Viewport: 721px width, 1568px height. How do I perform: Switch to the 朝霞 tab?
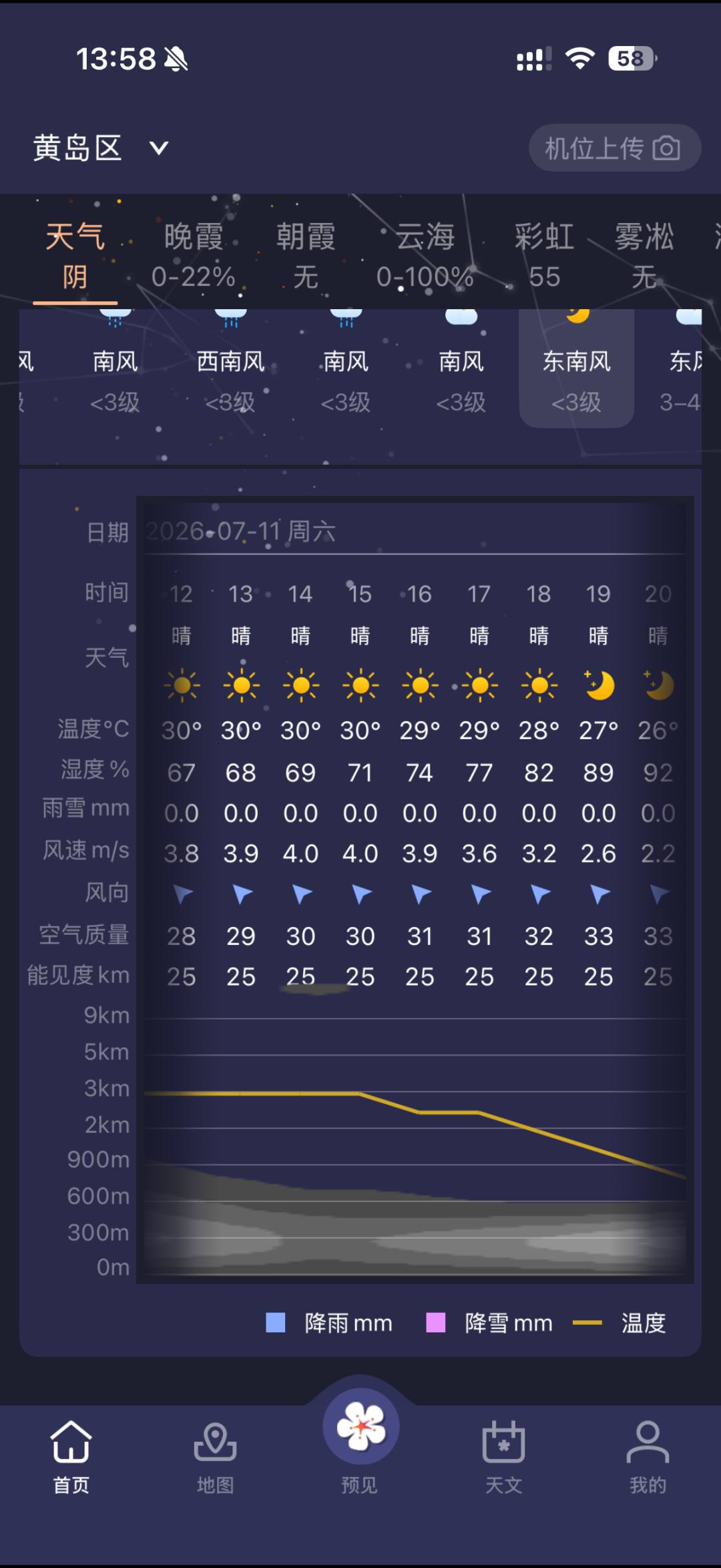[306, 257]
